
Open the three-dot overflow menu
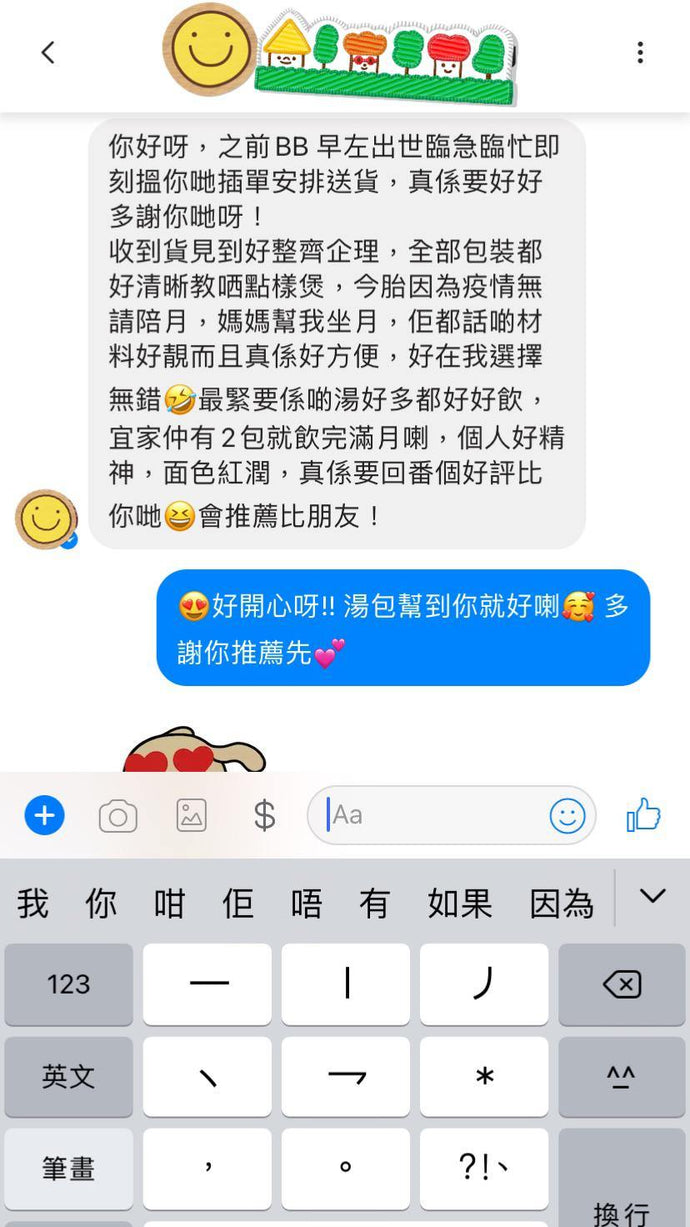tap(640, 53)
